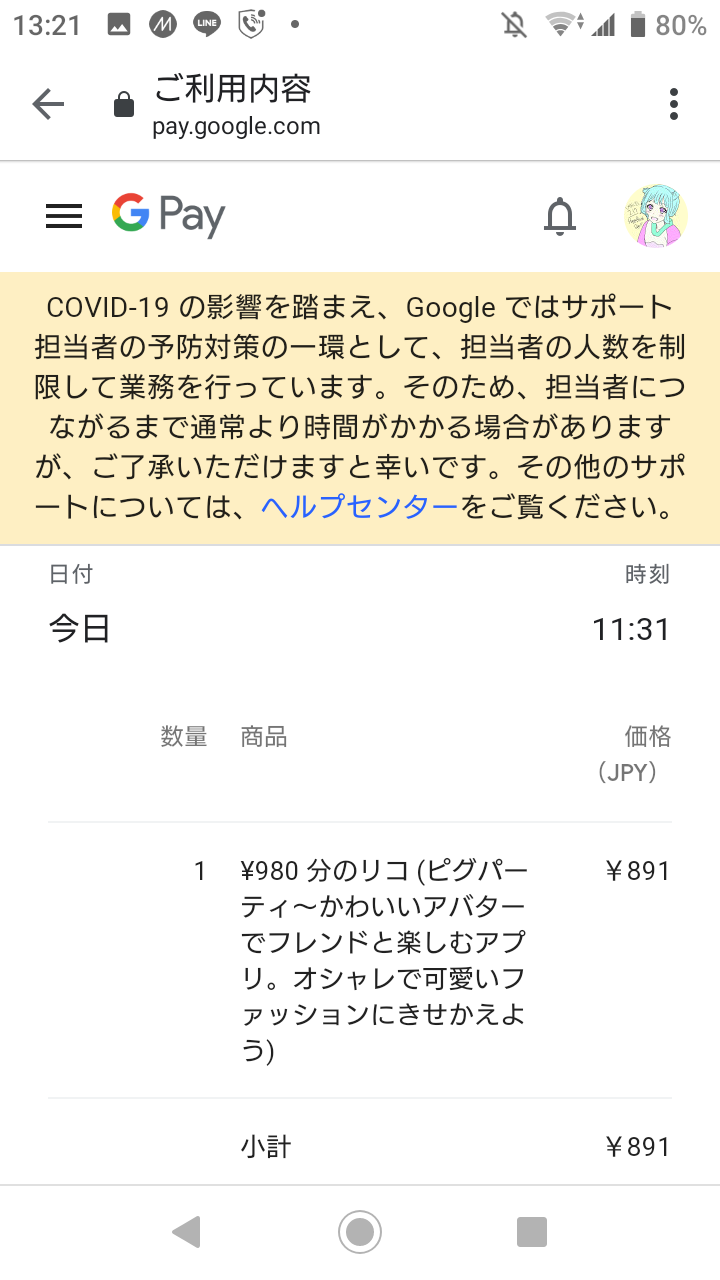
Task: Open the Google Pay navigation menu
Action: point(63,216)
